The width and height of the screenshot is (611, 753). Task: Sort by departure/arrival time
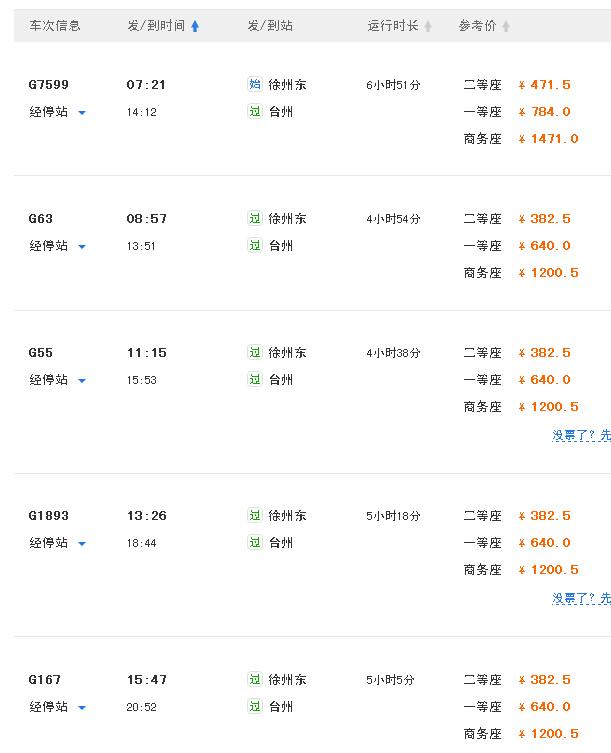tap(163, 26)
